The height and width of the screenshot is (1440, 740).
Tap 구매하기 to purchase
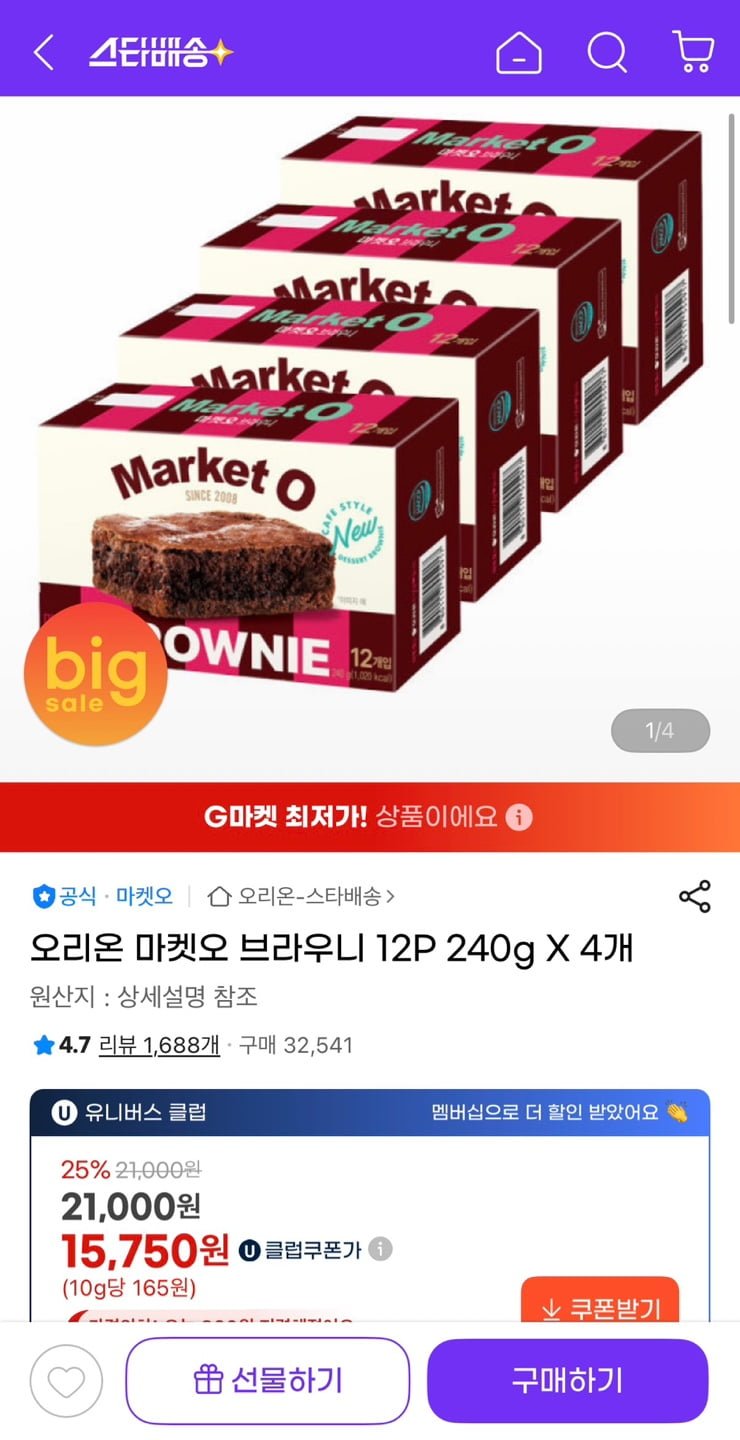point(567,1381)
